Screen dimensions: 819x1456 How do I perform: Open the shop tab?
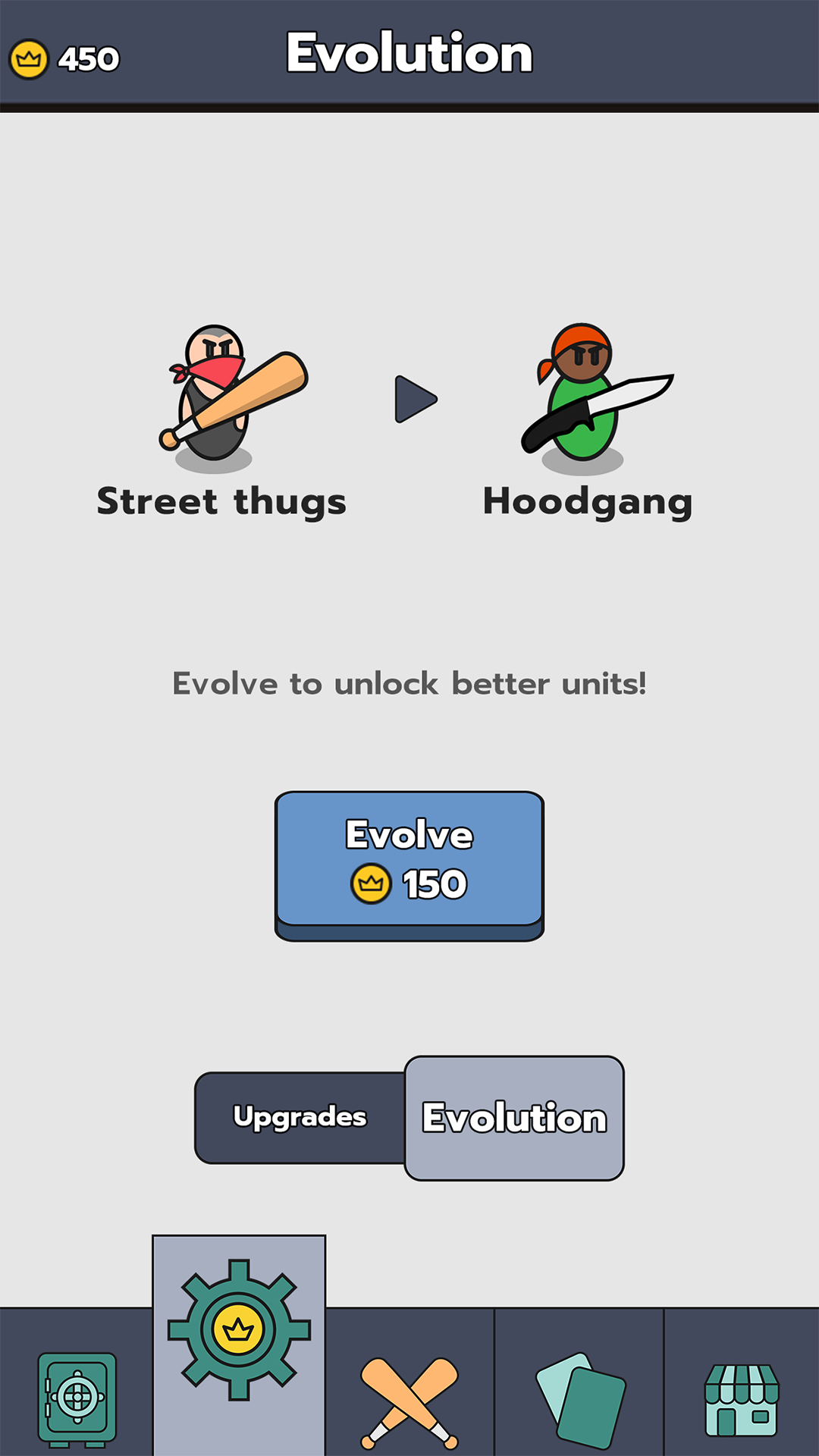[x=741, y=1401]
